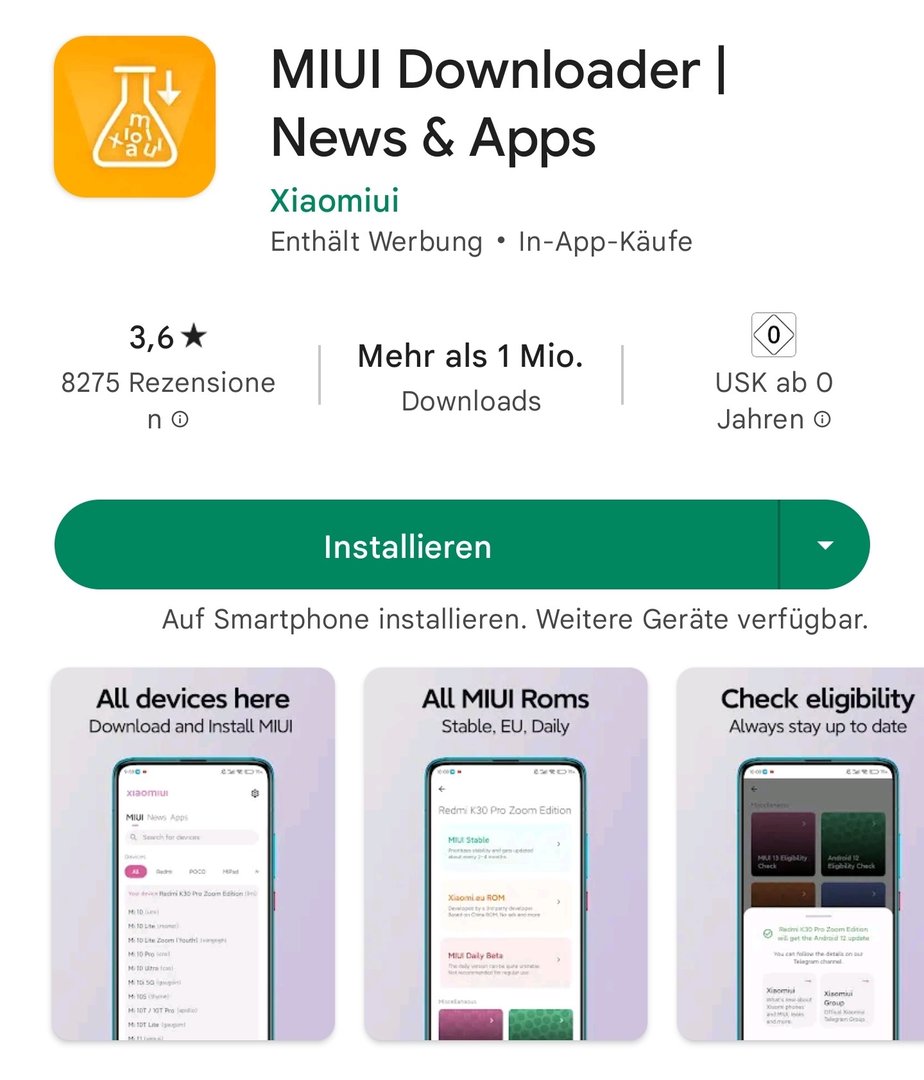The width and height of the screenshot is (924, 1080).
Task: View info about the 8275 Rezensionen
Action: pos(180,420)
